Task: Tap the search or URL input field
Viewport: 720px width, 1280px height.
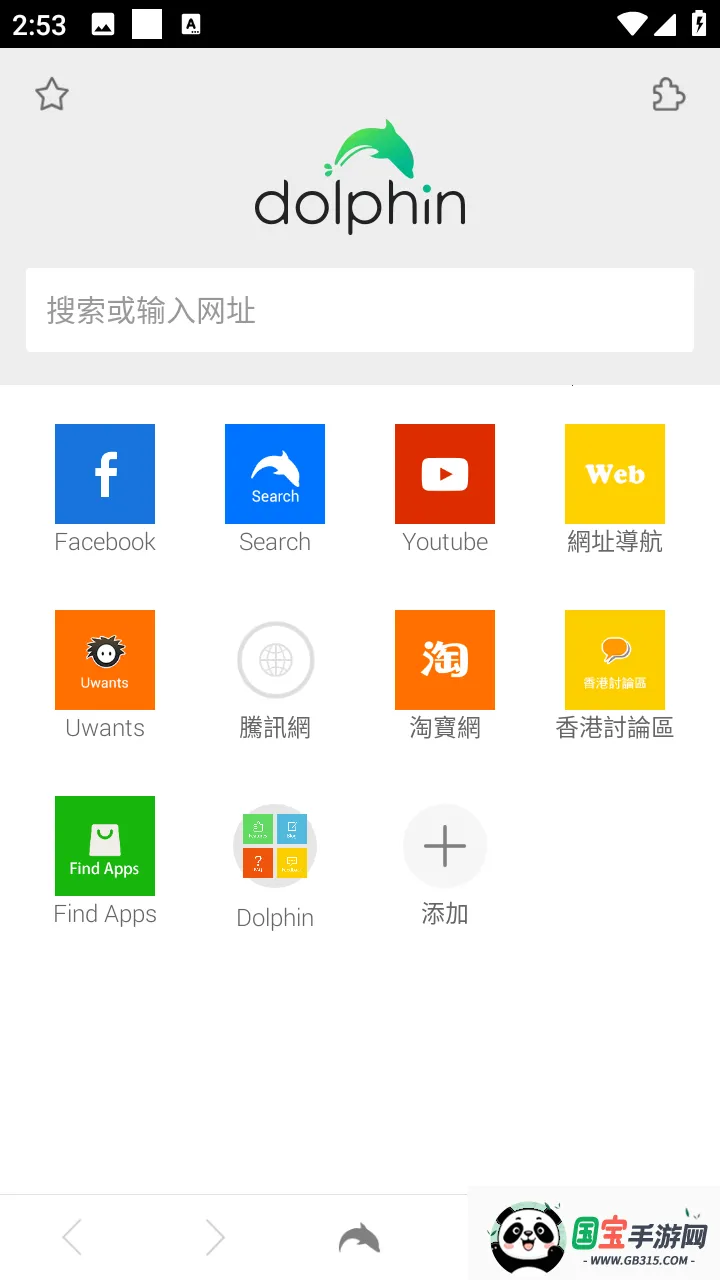Action: 360,310
